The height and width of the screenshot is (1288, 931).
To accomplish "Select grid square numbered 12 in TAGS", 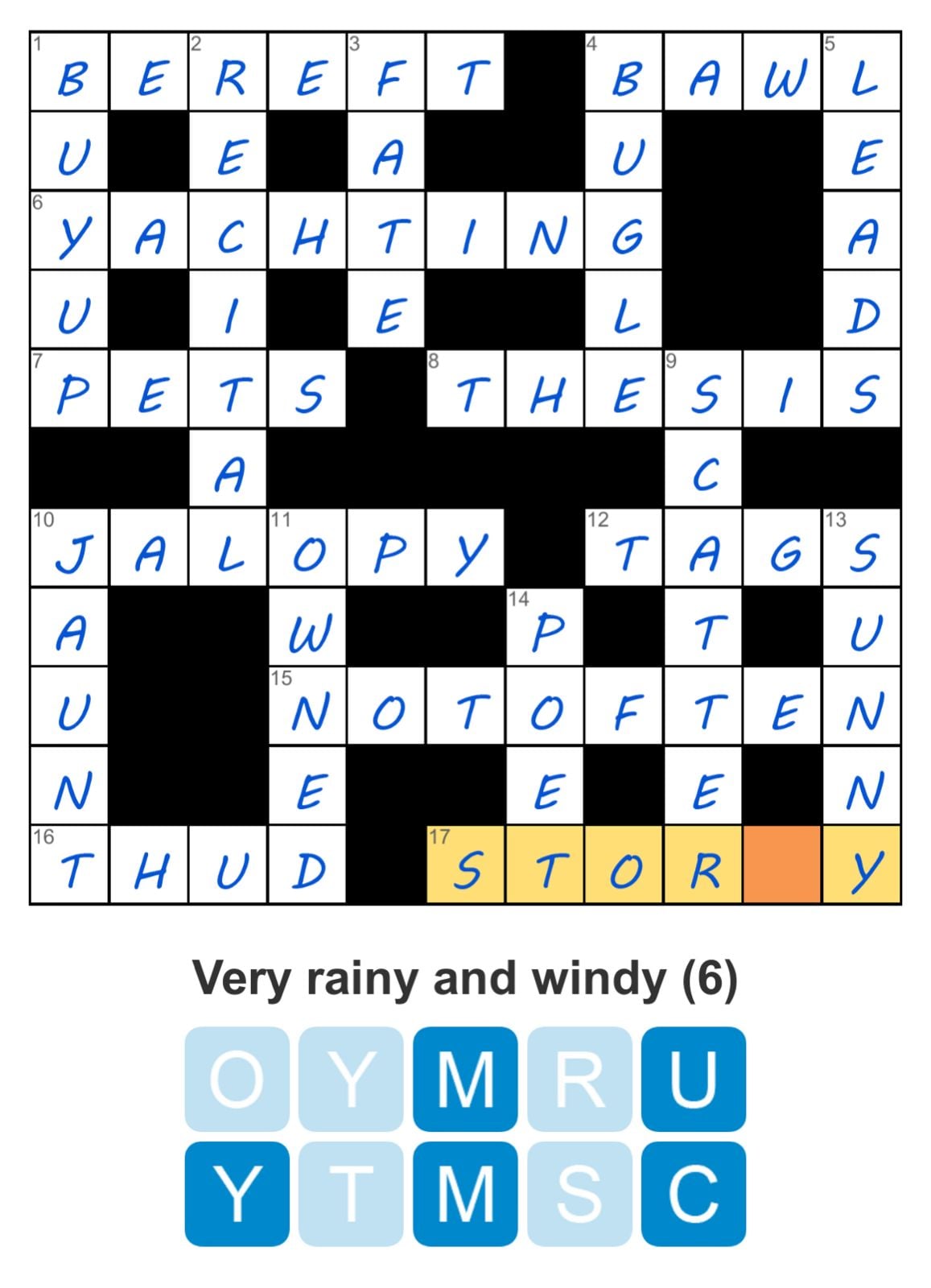I will tap(624, 548).
